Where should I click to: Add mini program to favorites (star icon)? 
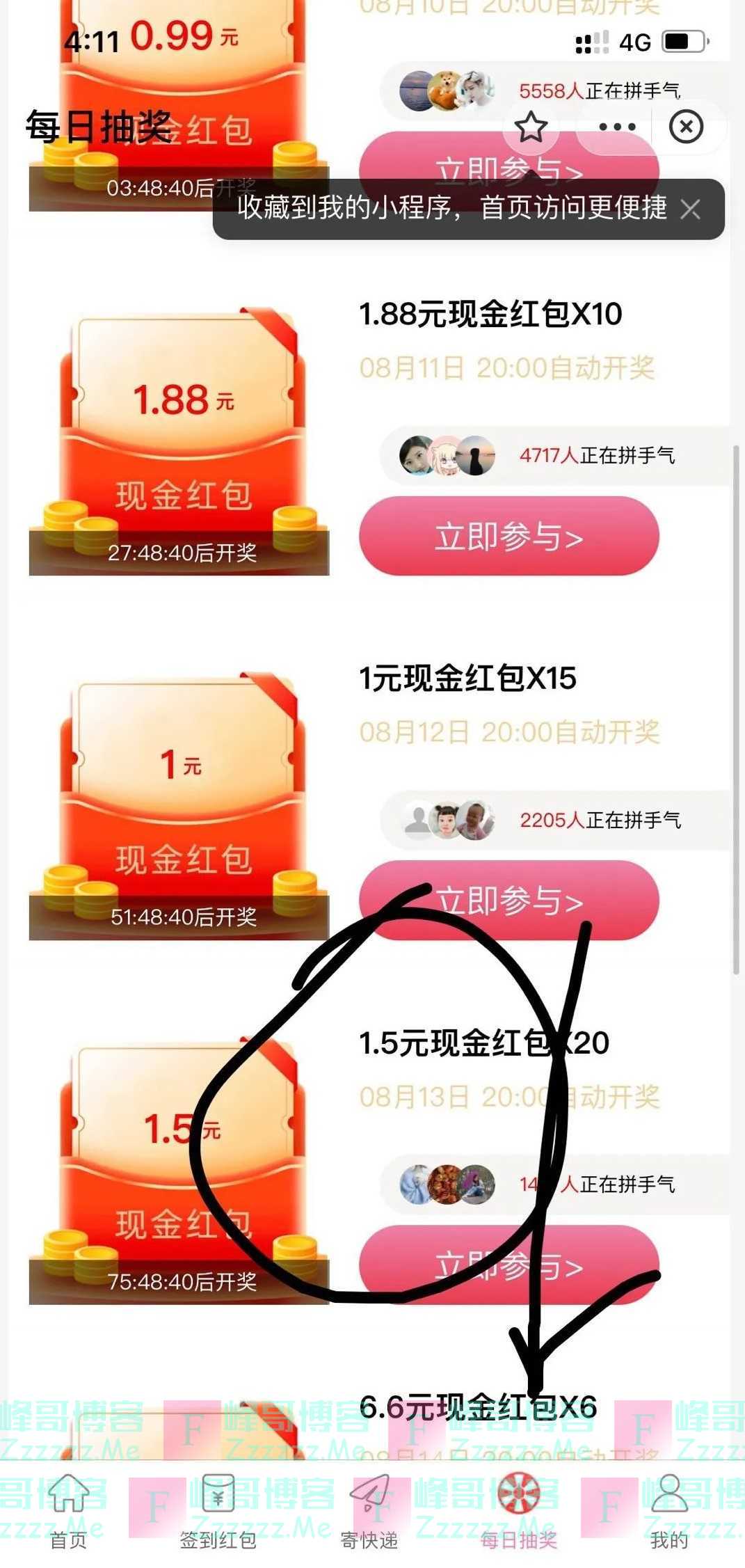click(x=531, y=127)
